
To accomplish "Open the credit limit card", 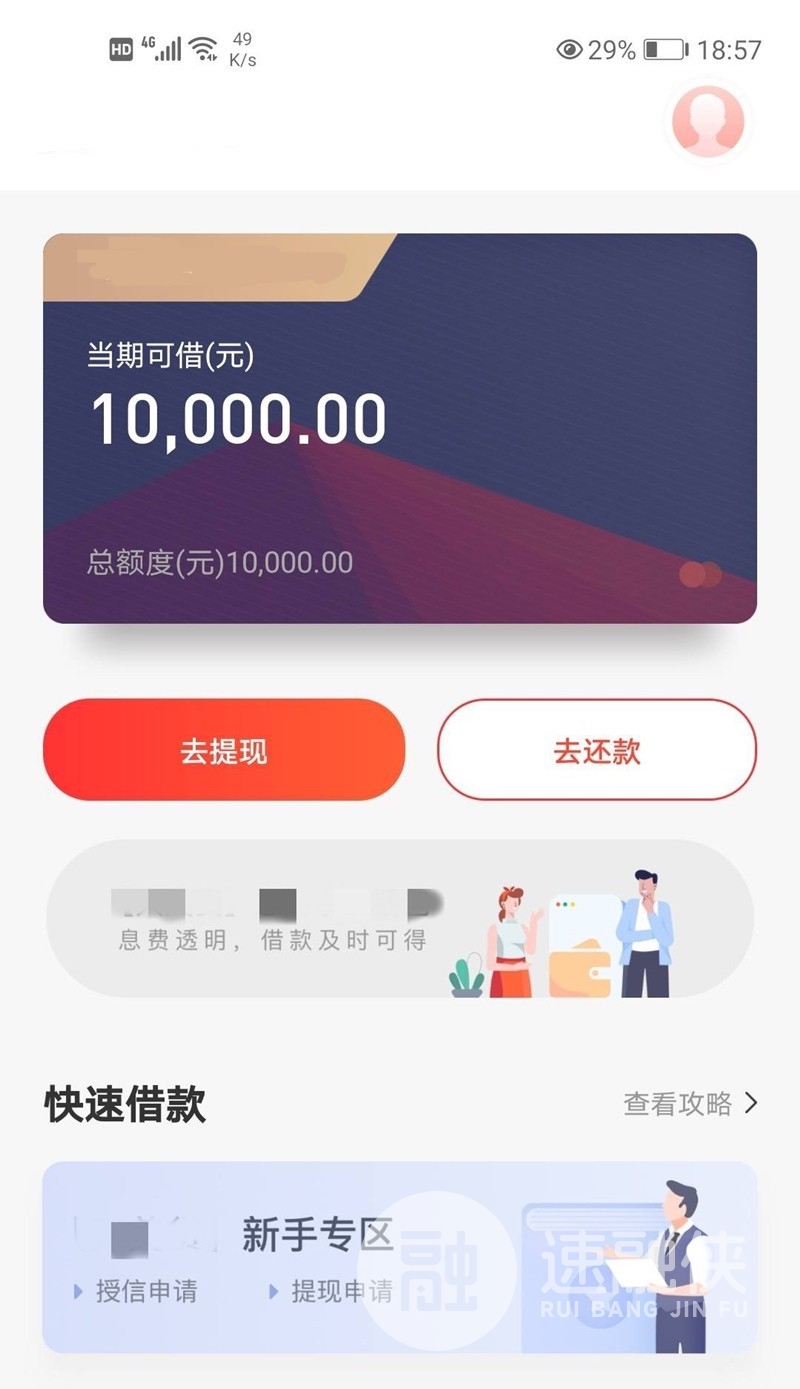I will coord(400,430).
